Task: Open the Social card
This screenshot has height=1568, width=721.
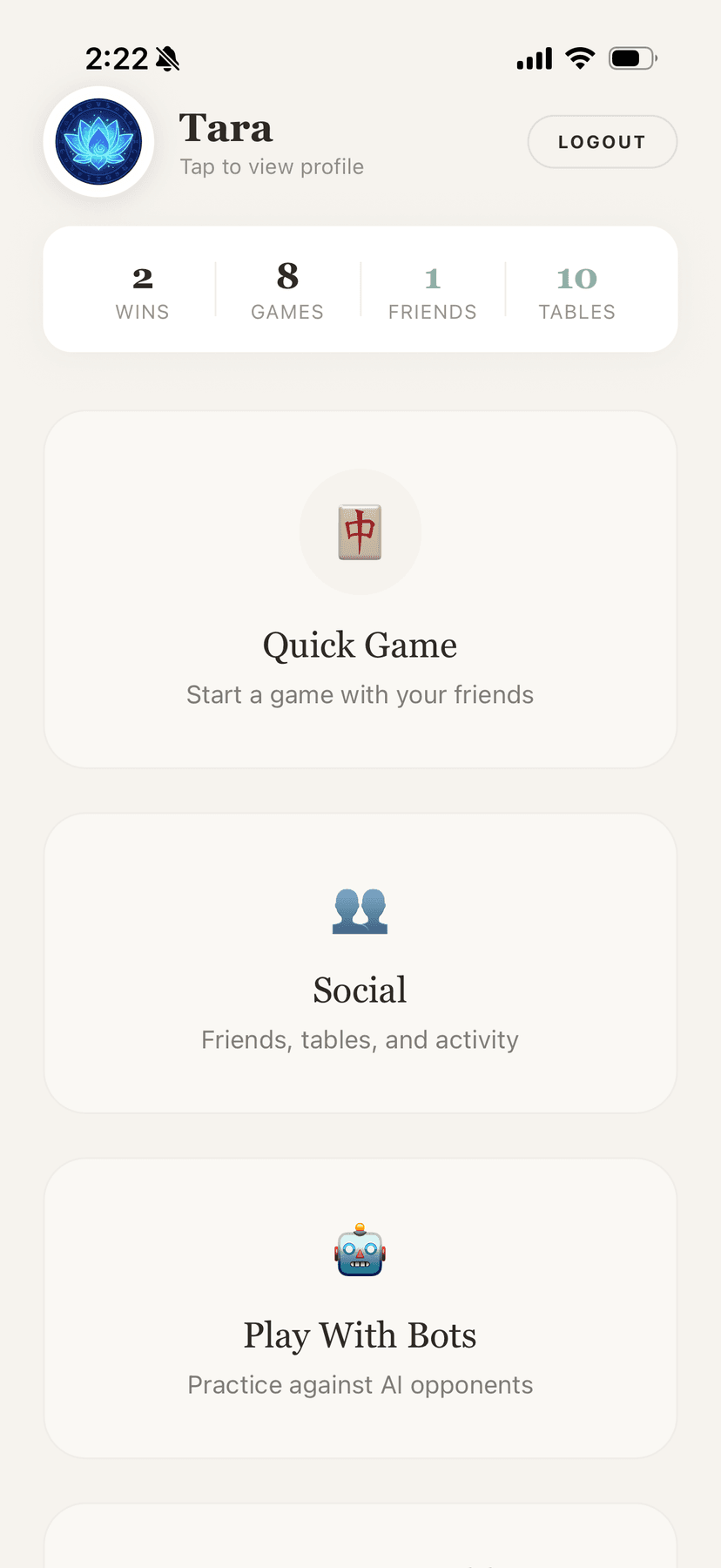Action: click(x=360, y=963)
